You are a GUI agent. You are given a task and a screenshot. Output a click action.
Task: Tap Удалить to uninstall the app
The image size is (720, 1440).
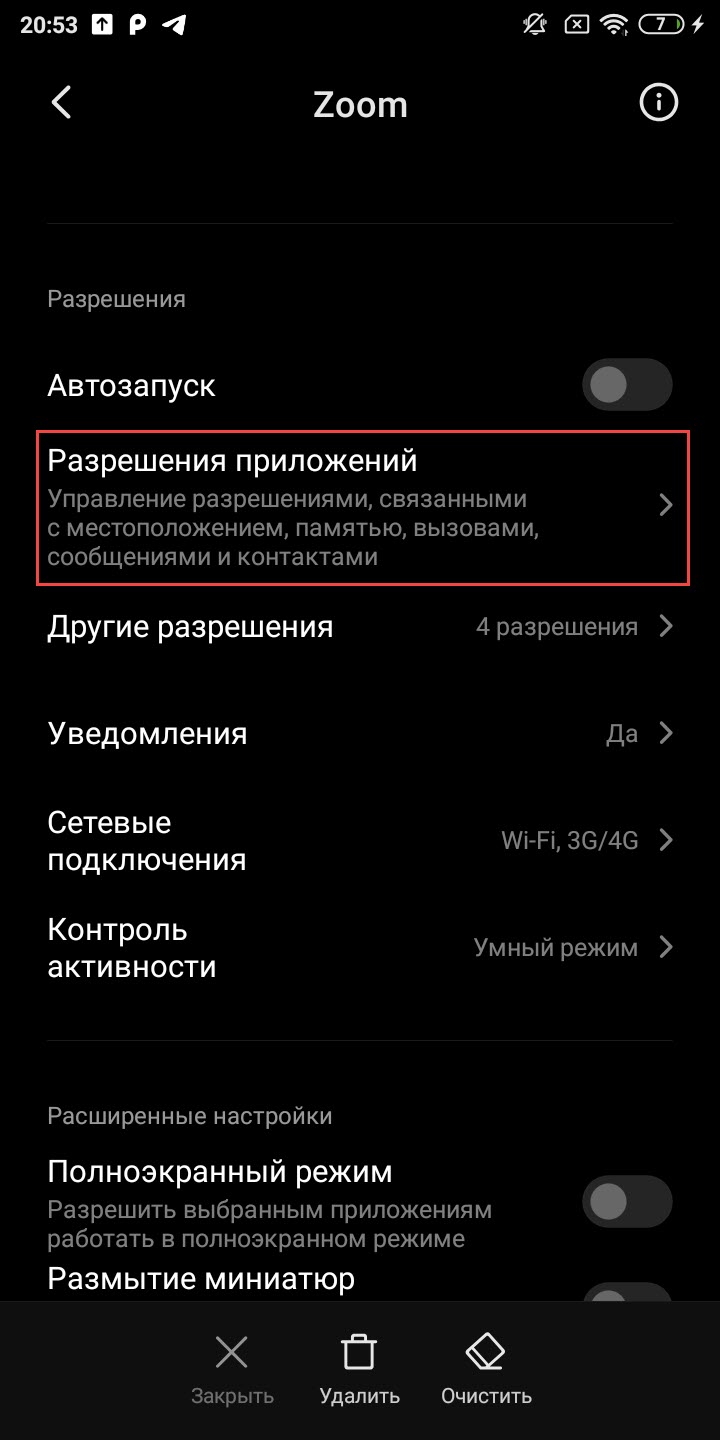360,1369
